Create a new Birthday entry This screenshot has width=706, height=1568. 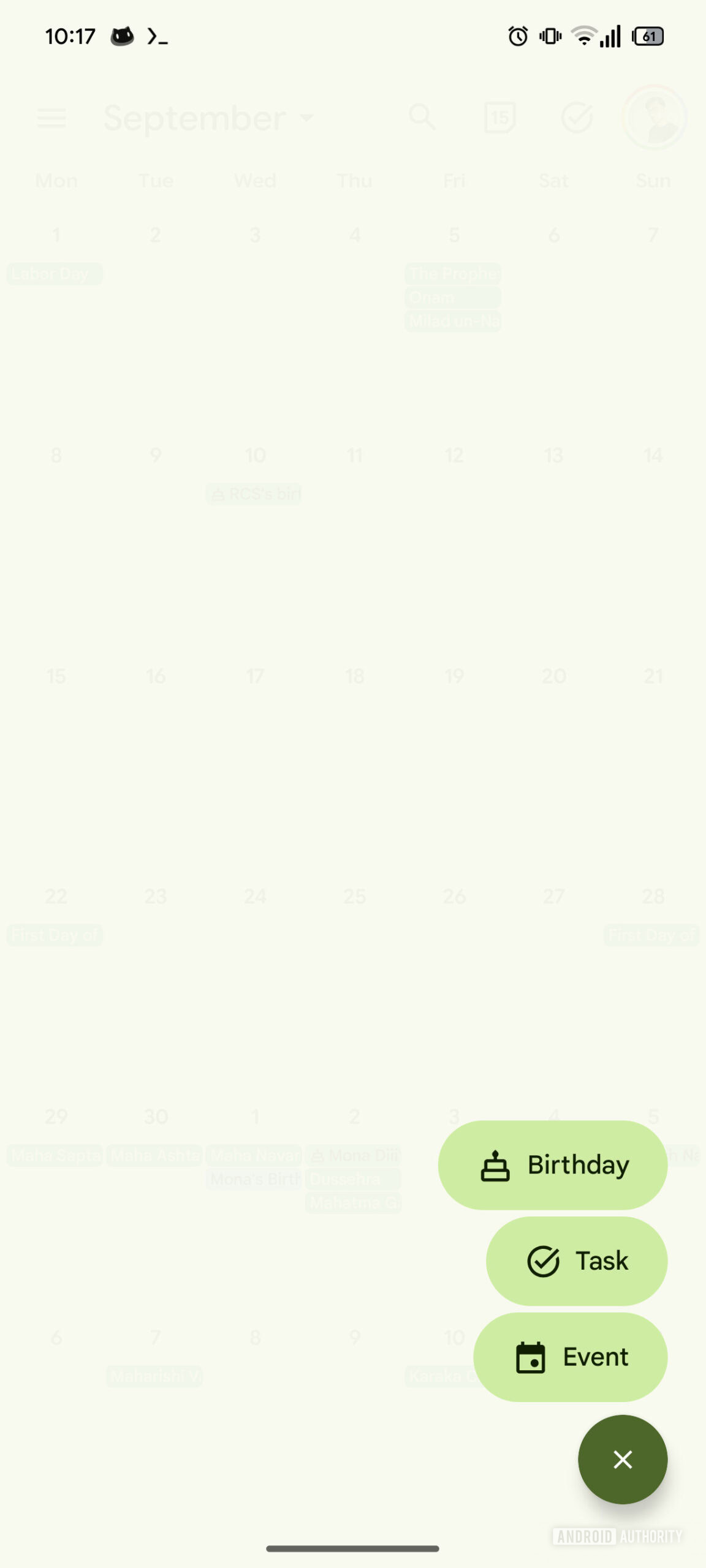click(x=552, y=1164)
